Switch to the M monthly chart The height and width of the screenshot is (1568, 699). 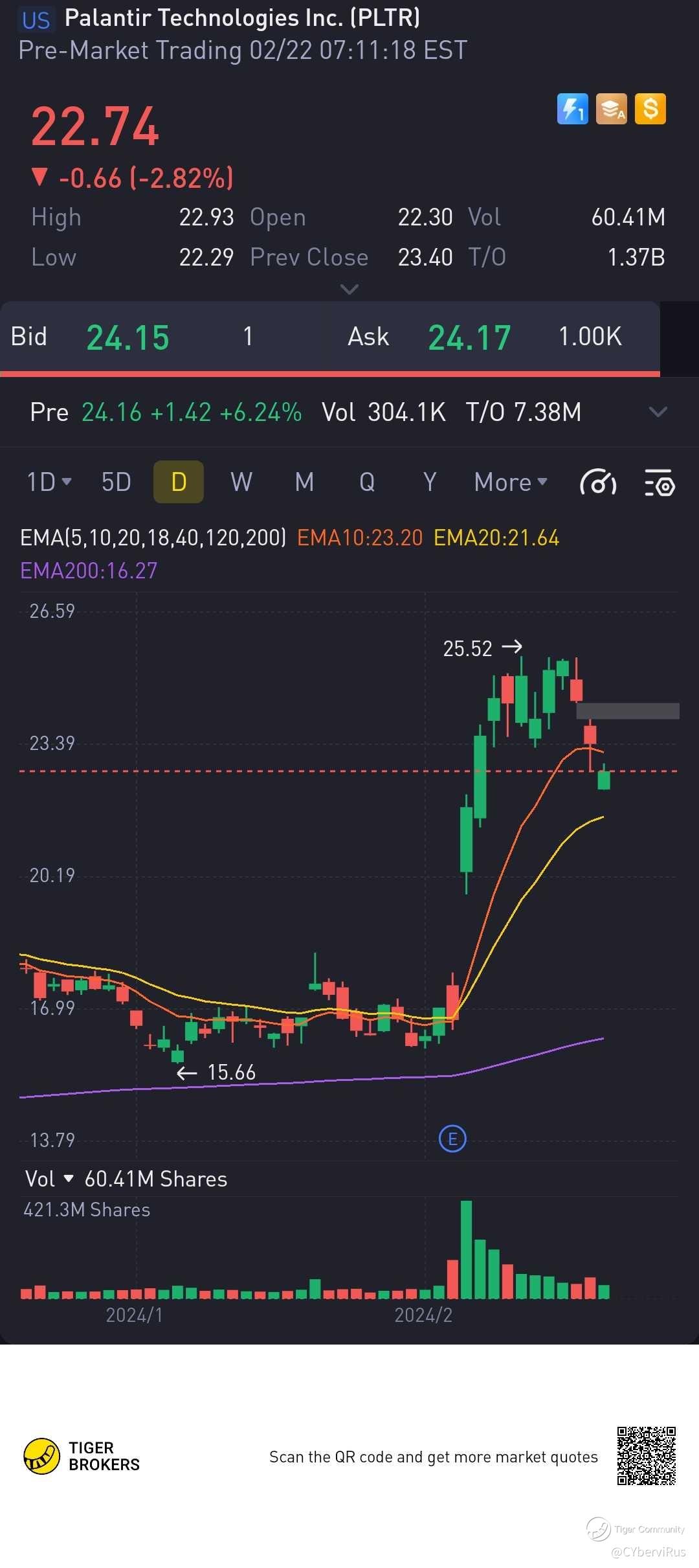[x=304, y=482]
